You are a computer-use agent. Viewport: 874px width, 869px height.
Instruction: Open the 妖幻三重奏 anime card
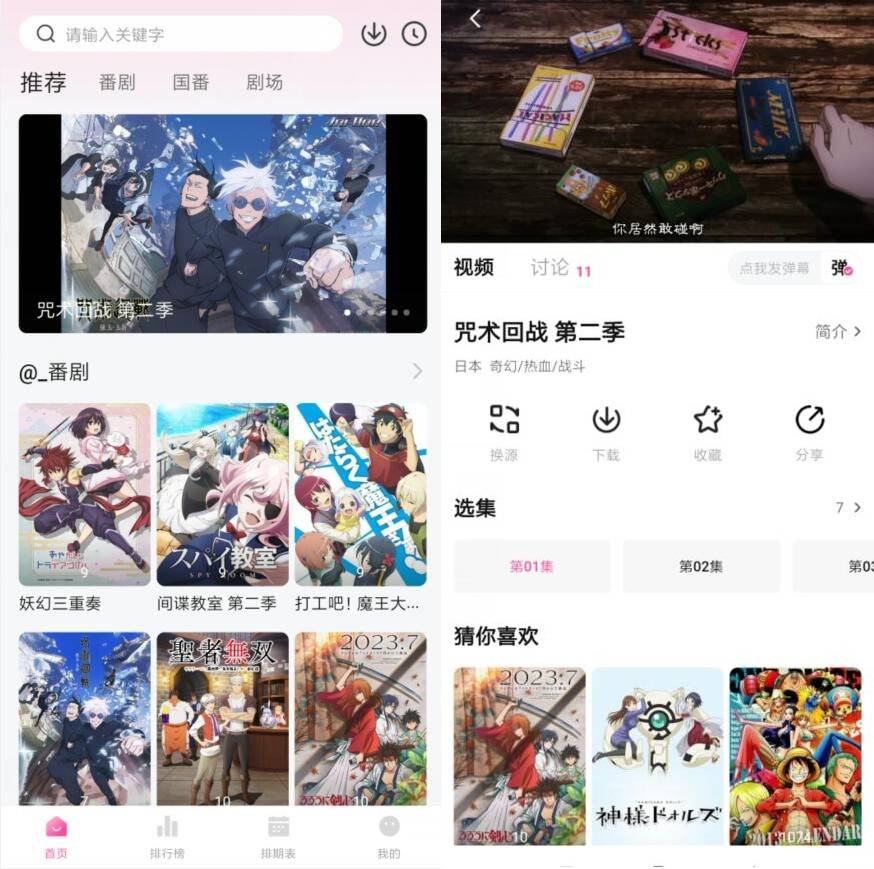click(x=85, y=495)
